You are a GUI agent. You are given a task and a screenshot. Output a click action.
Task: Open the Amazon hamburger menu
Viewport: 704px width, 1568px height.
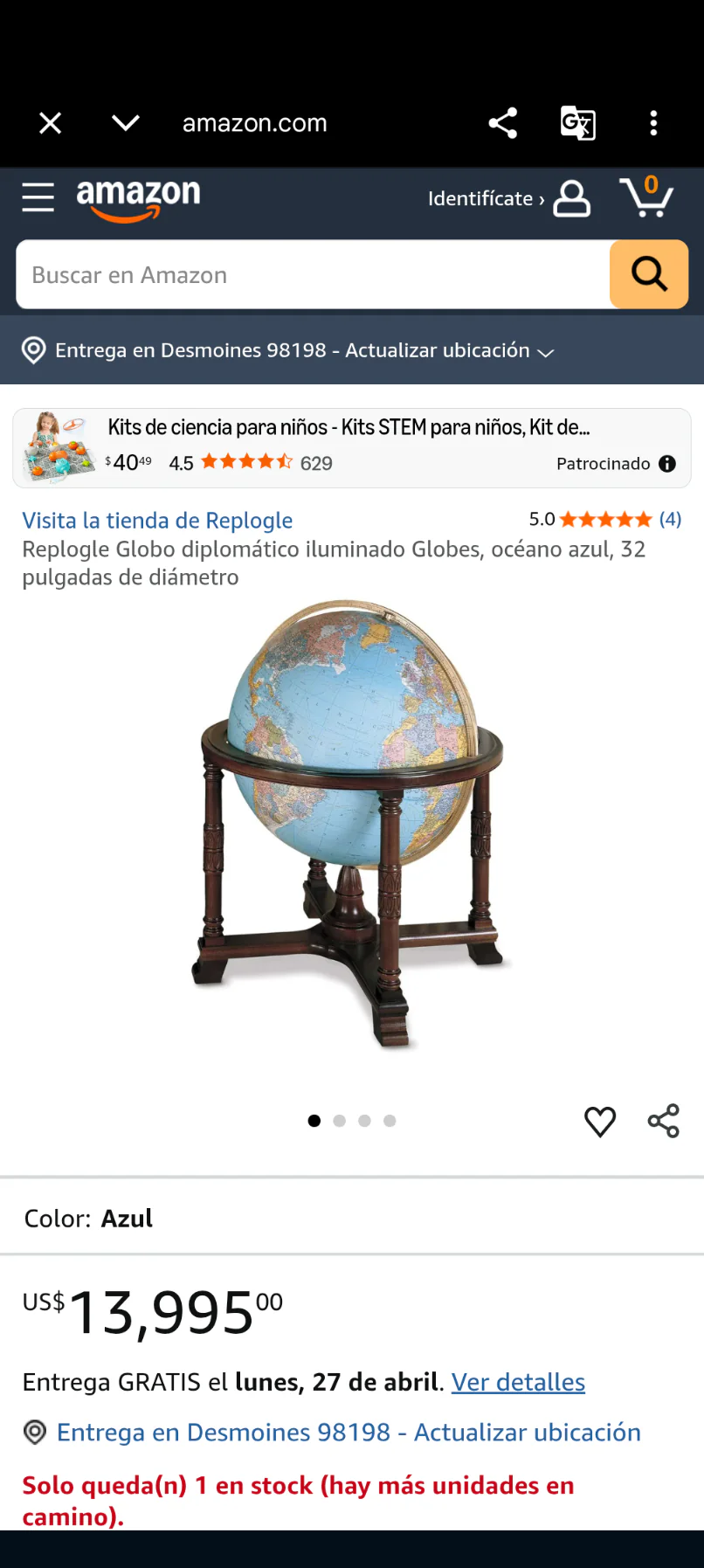pos(38,197)
